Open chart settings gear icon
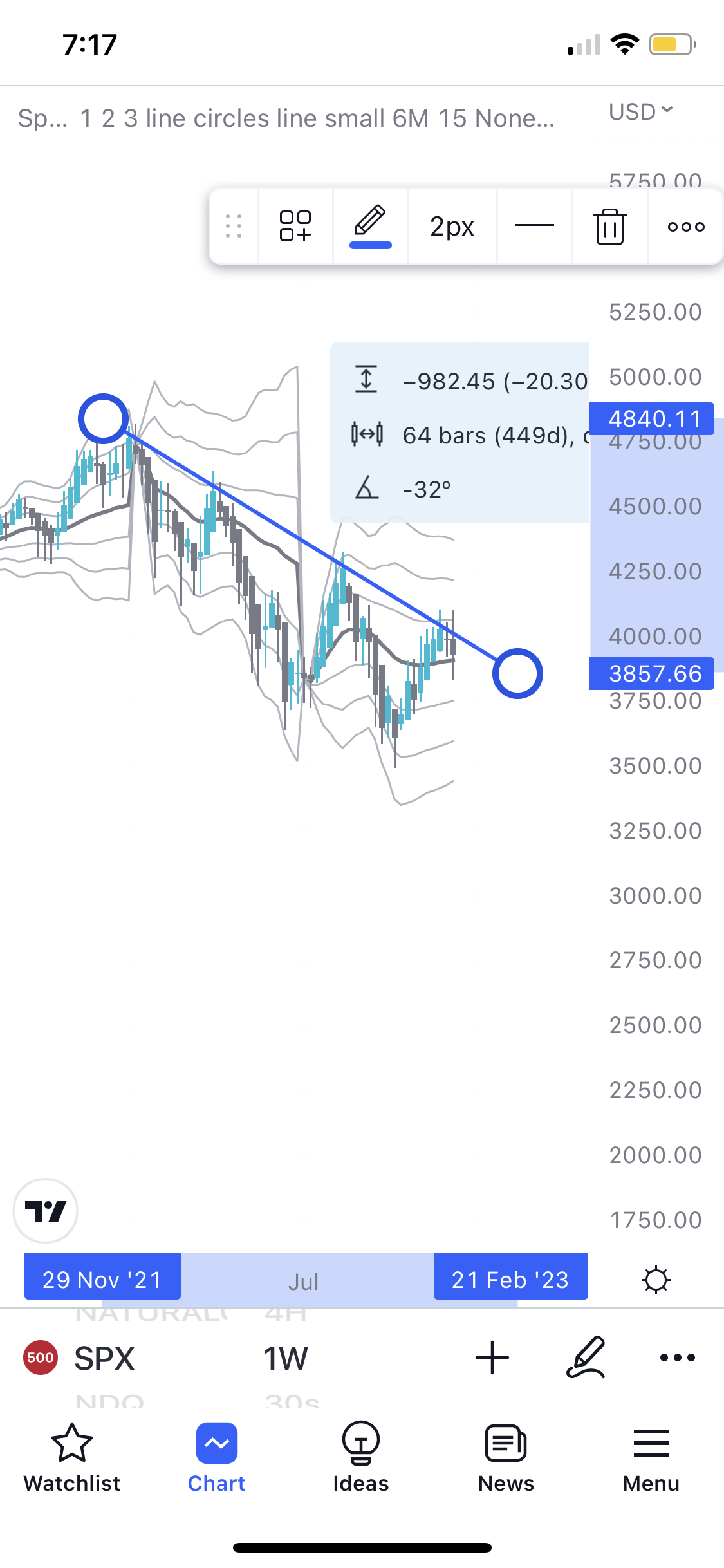This screenshot has height=1568, width=724. coord(656,1280)
